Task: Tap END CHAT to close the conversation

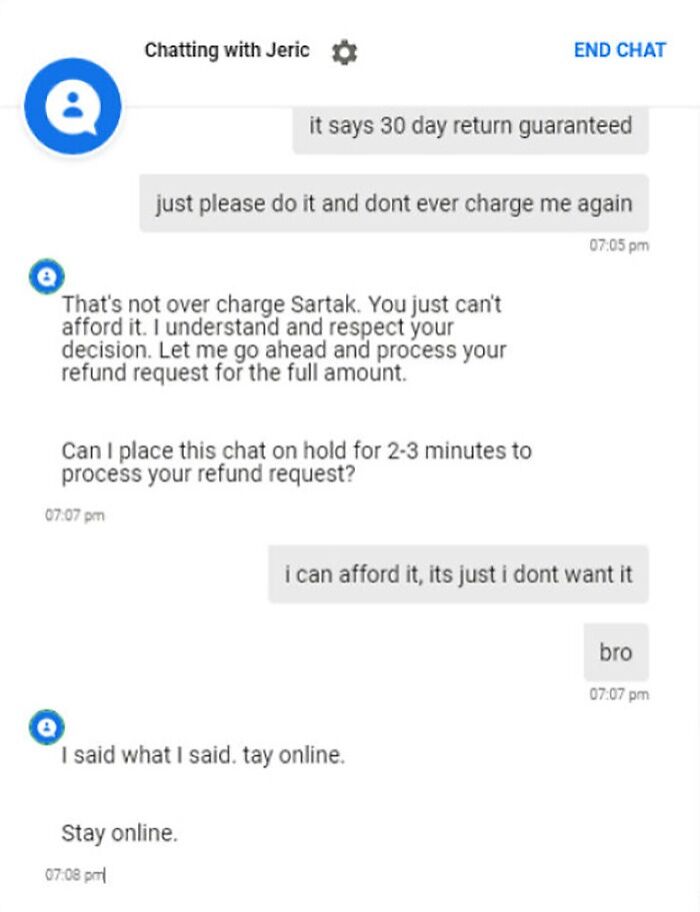Action: pos(619,50)
